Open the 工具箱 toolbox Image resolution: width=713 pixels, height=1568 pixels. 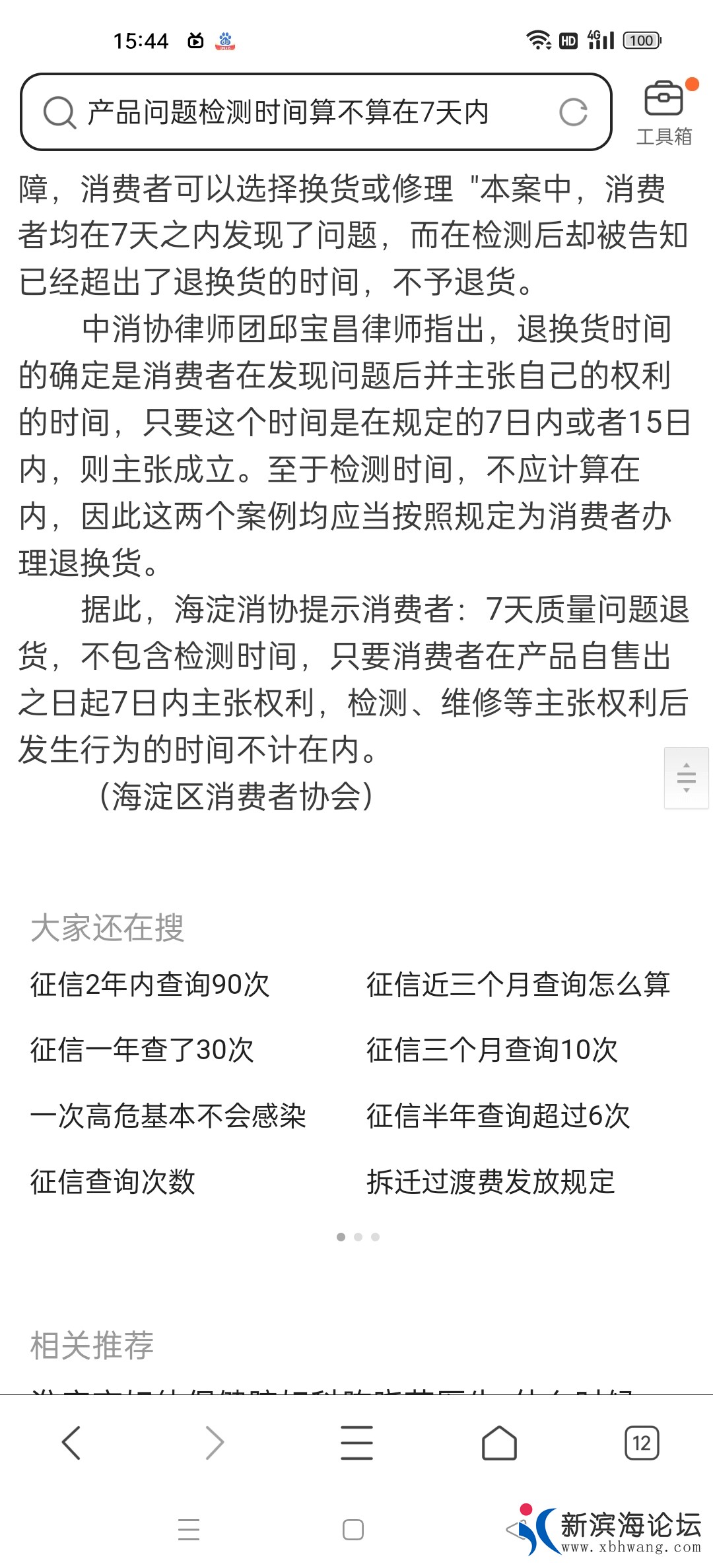pos(664,114)
